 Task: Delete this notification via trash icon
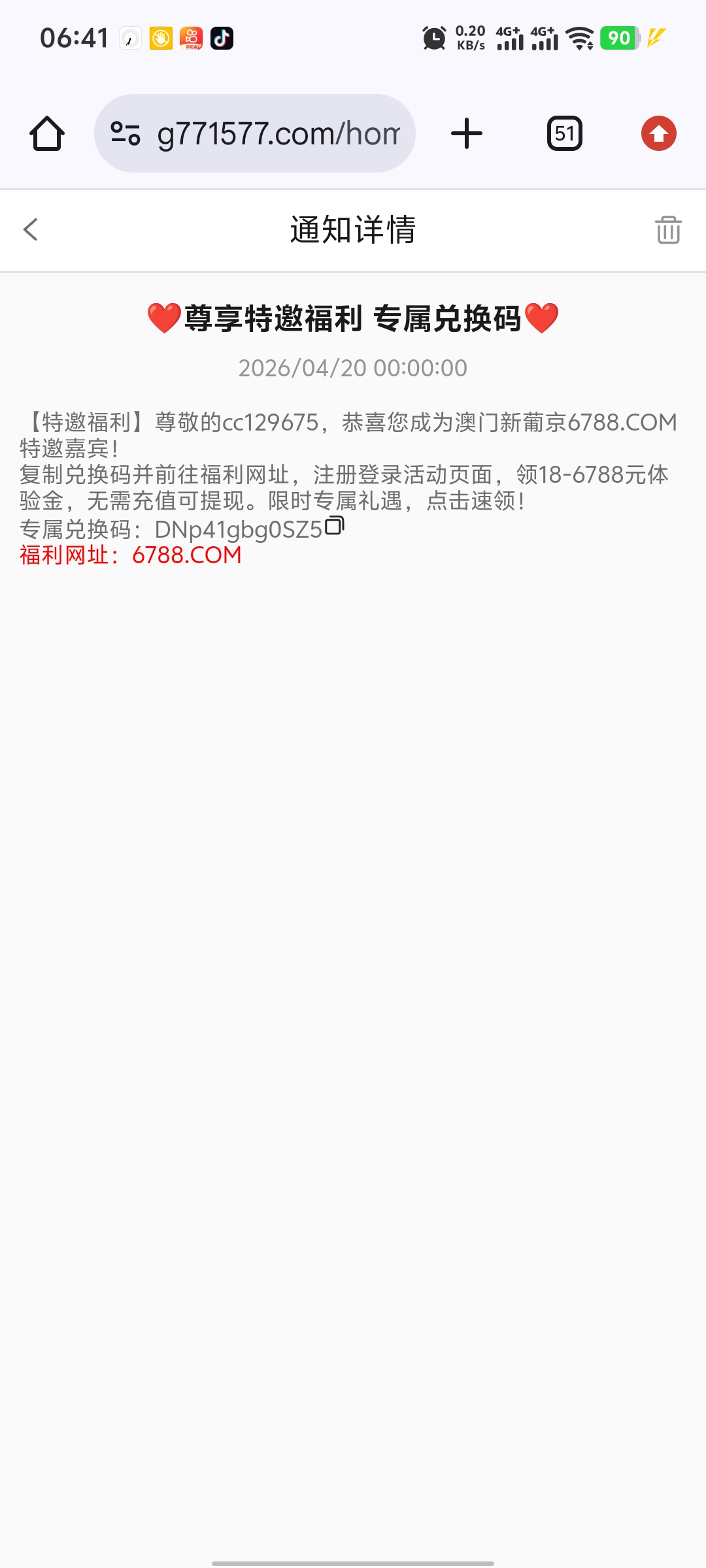point(669,230)
